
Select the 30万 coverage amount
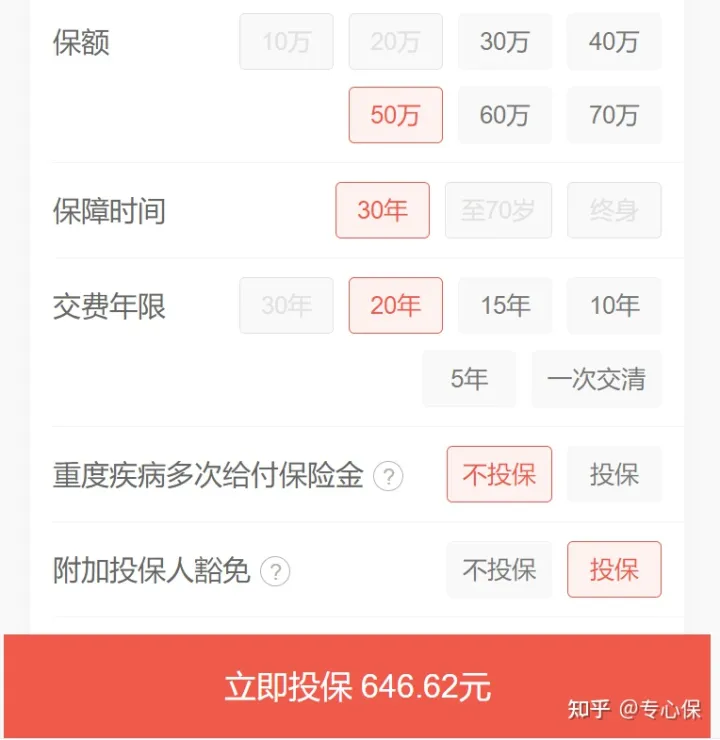click(x=505, y=42)
